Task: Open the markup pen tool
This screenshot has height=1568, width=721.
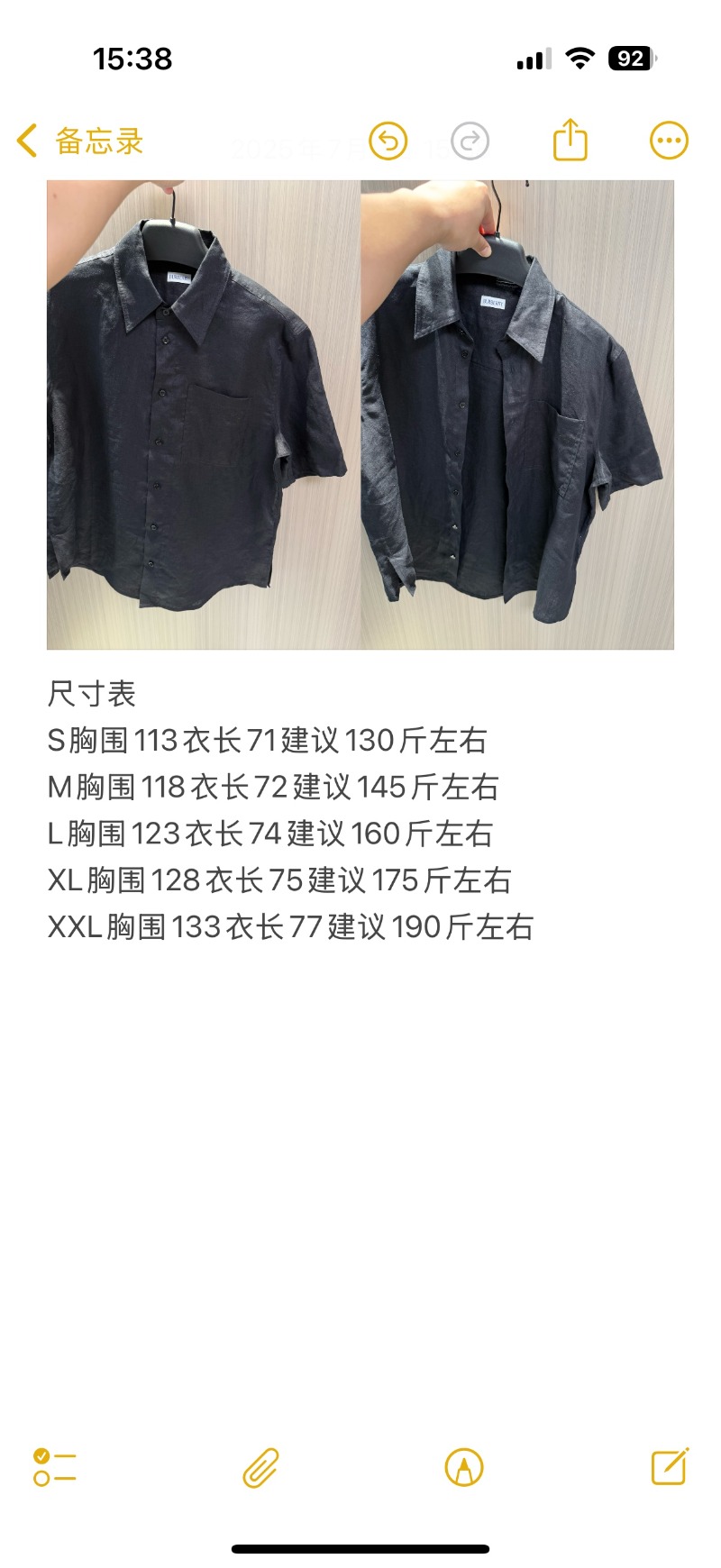Action: [464, 1467]
